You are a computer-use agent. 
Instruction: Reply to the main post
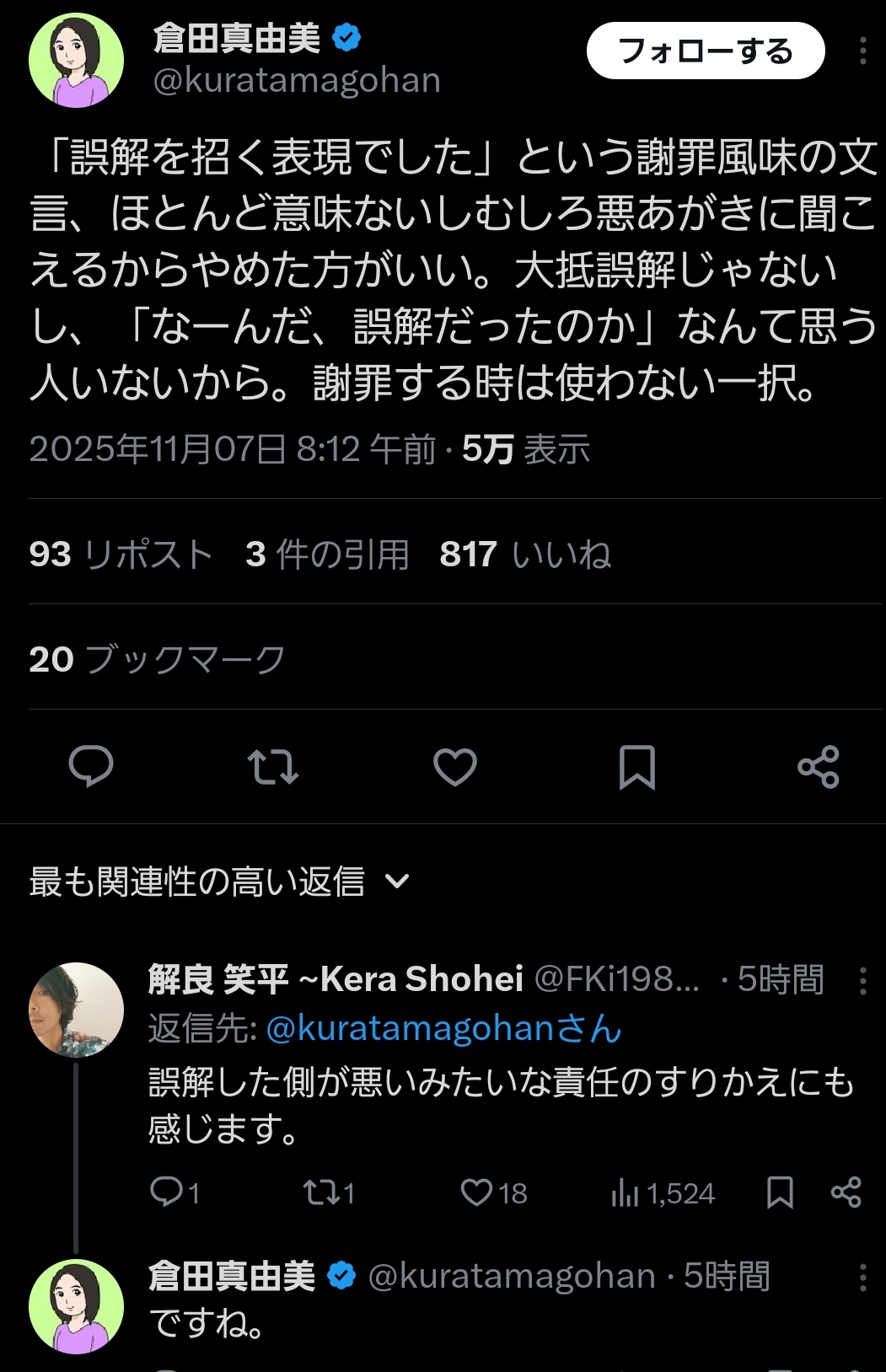tap(91, 766)
